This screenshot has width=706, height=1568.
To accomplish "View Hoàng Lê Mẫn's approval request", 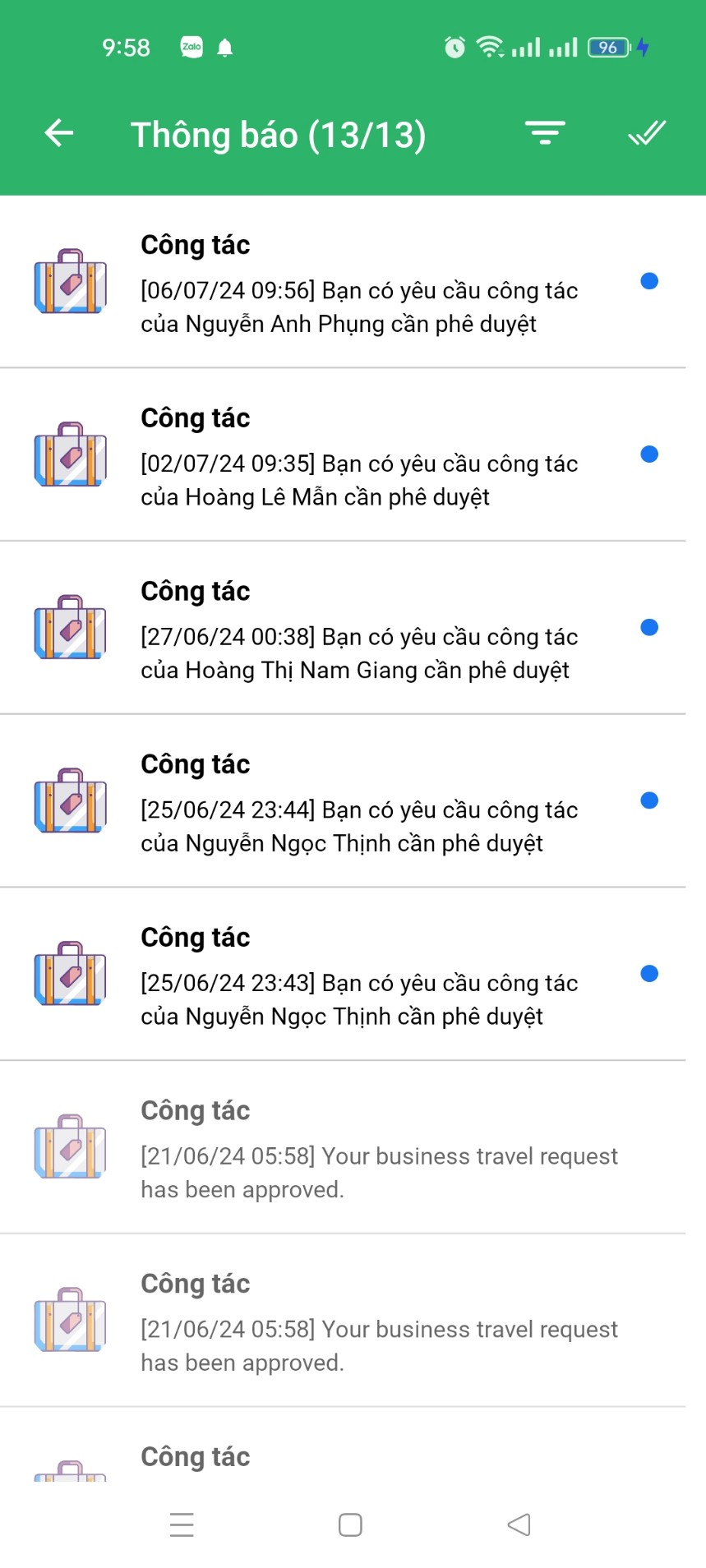I will click(x=359, y=457).
